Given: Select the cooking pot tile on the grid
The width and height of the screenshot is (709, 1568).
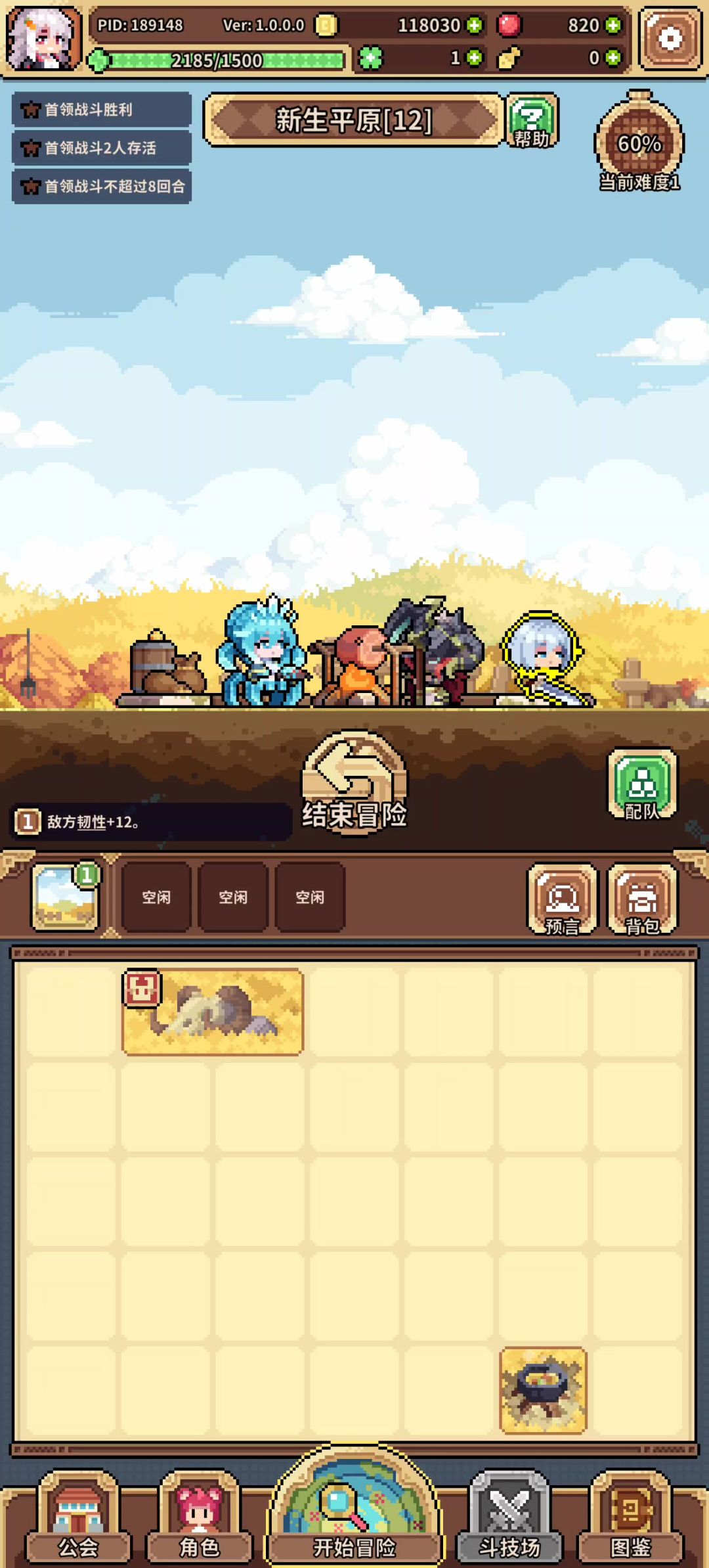Looking at the screenshot, I should point(543,1389).
